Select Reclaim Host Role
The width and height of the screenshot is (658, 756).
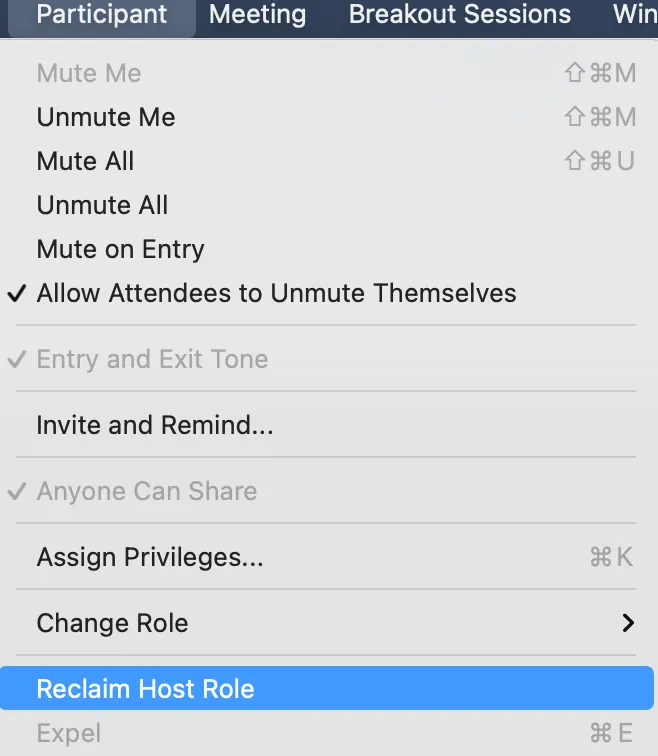(145, 689)
